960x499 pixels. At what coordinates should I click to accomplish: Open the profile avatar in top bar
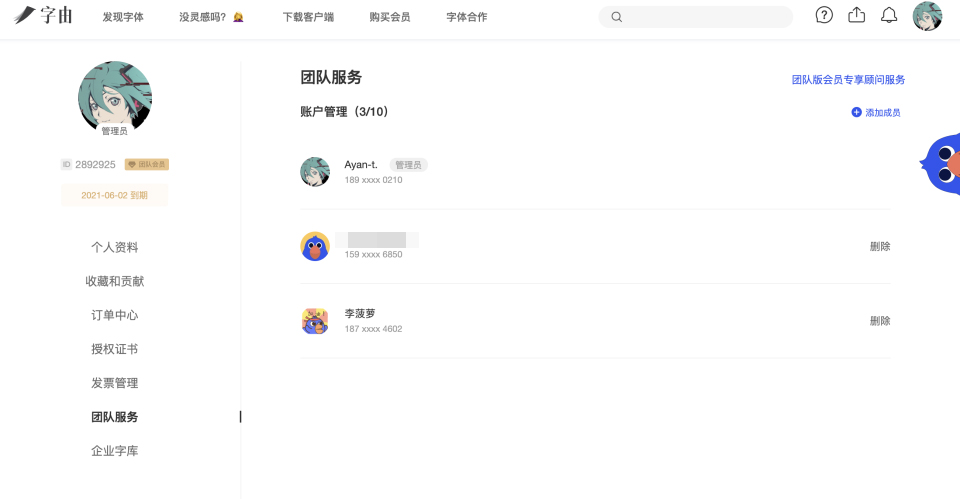click(x=927, y=16)
